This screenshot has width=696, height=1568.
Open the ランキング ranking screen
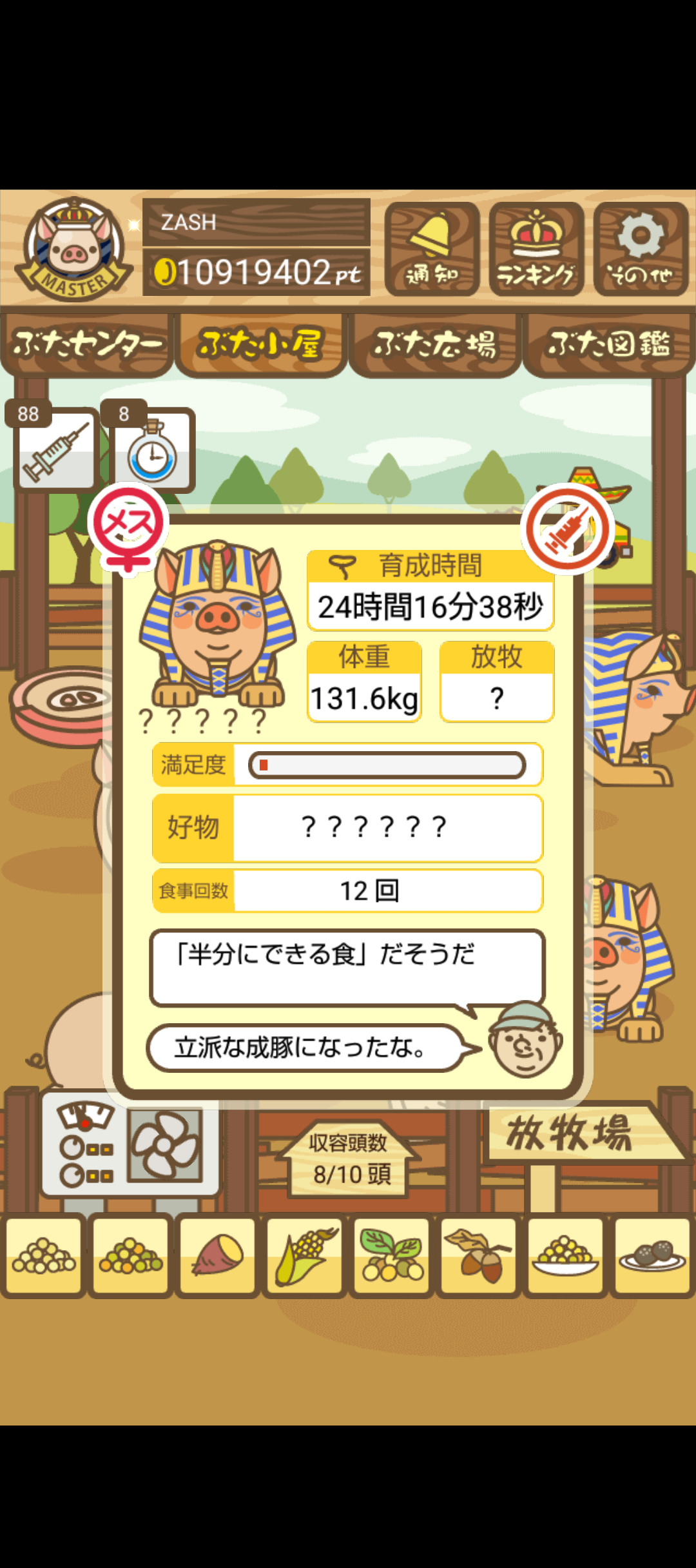[536, 249]
